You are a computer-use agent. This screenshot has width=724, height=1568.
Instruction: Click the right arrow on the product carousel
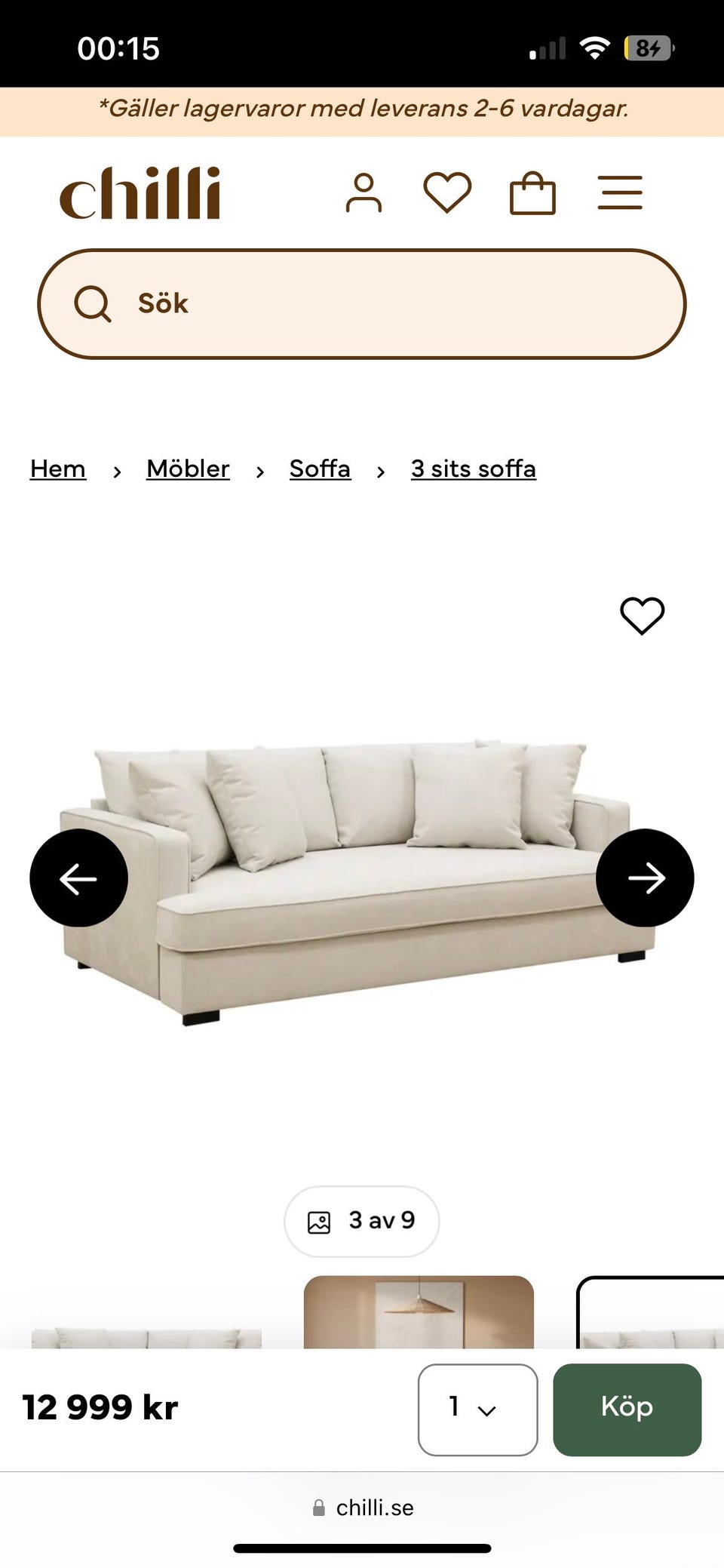click(645, 878)
